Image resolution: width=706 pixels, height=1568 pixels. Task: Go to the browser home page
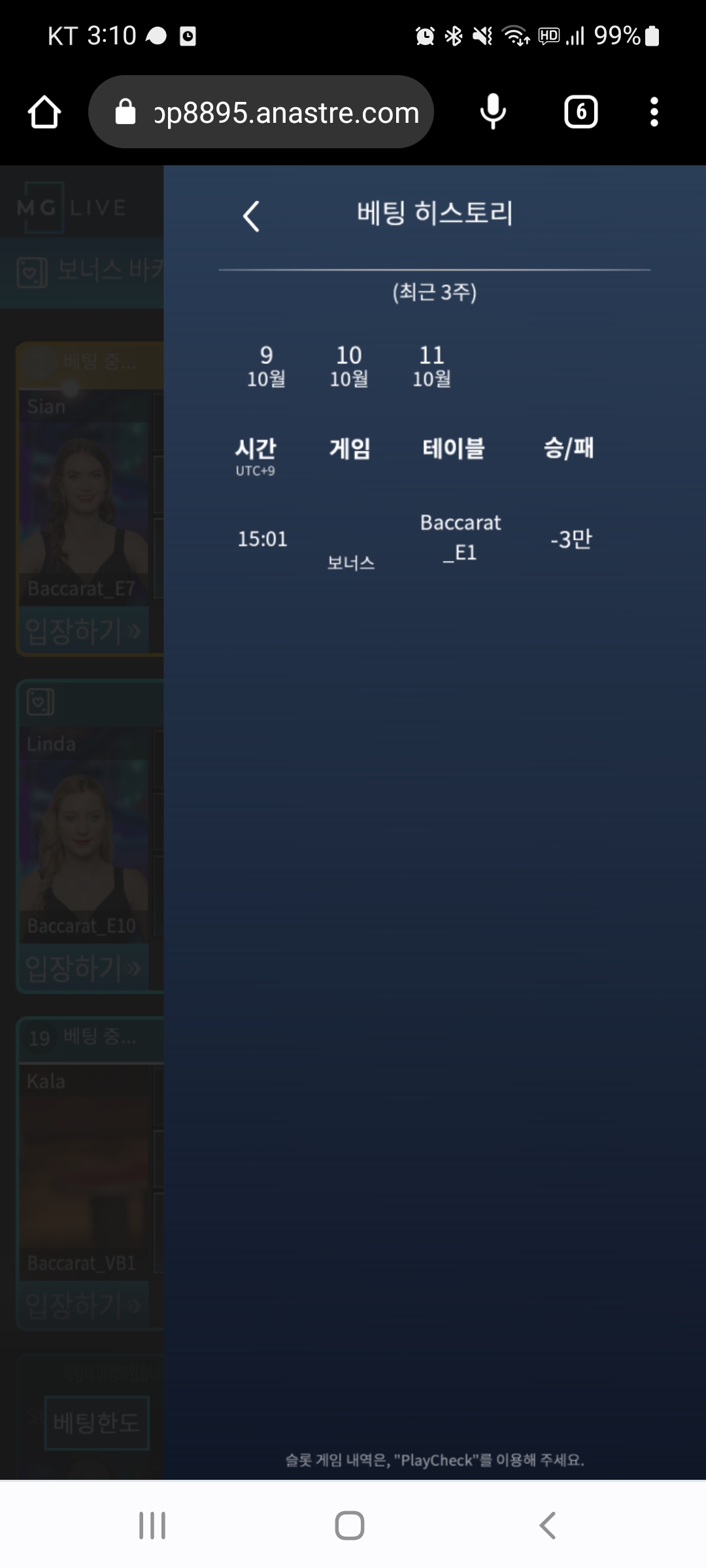(x=44, y=112)
